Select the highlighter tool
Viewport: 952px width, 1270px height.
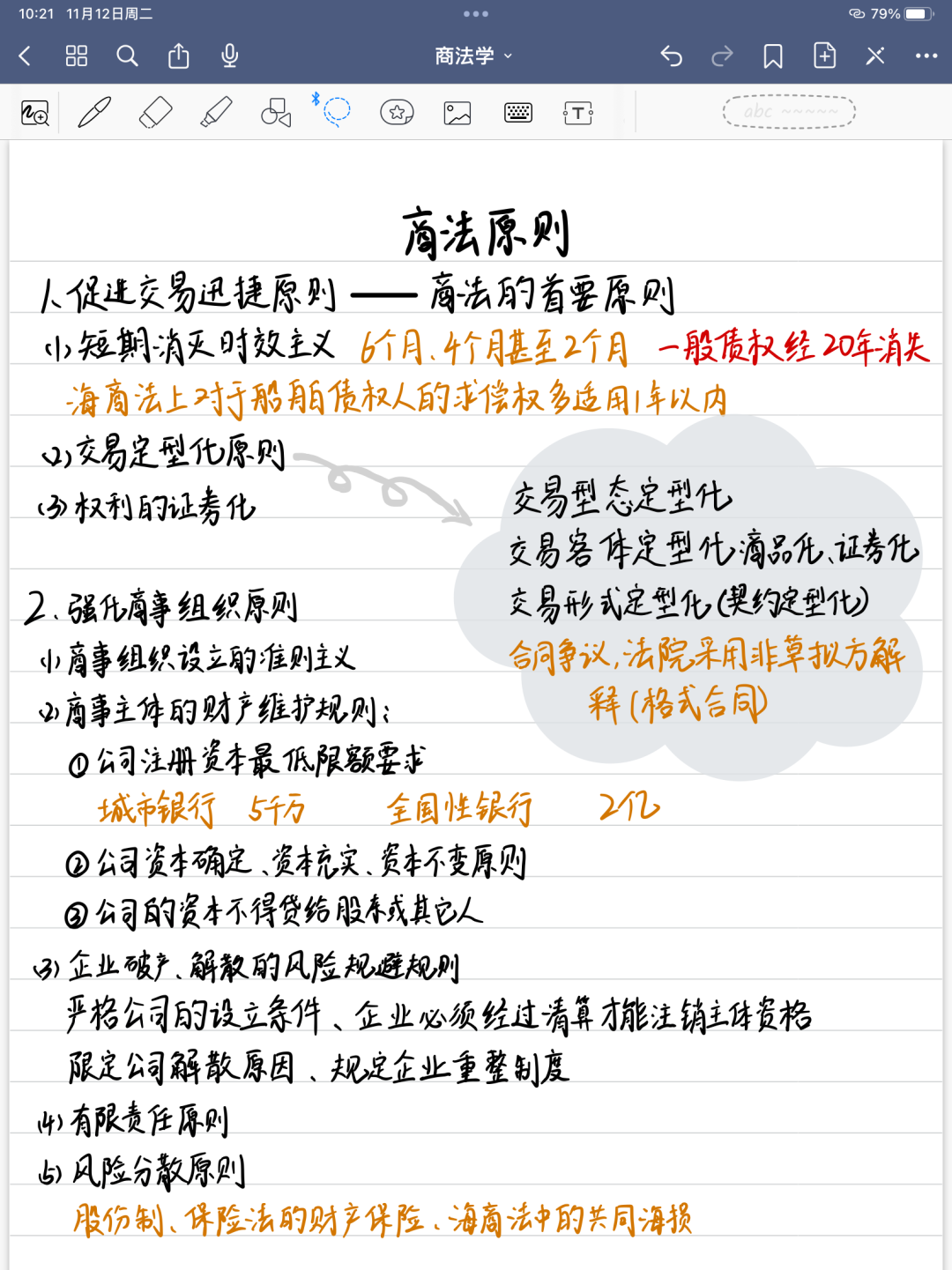tap(216, 113)
